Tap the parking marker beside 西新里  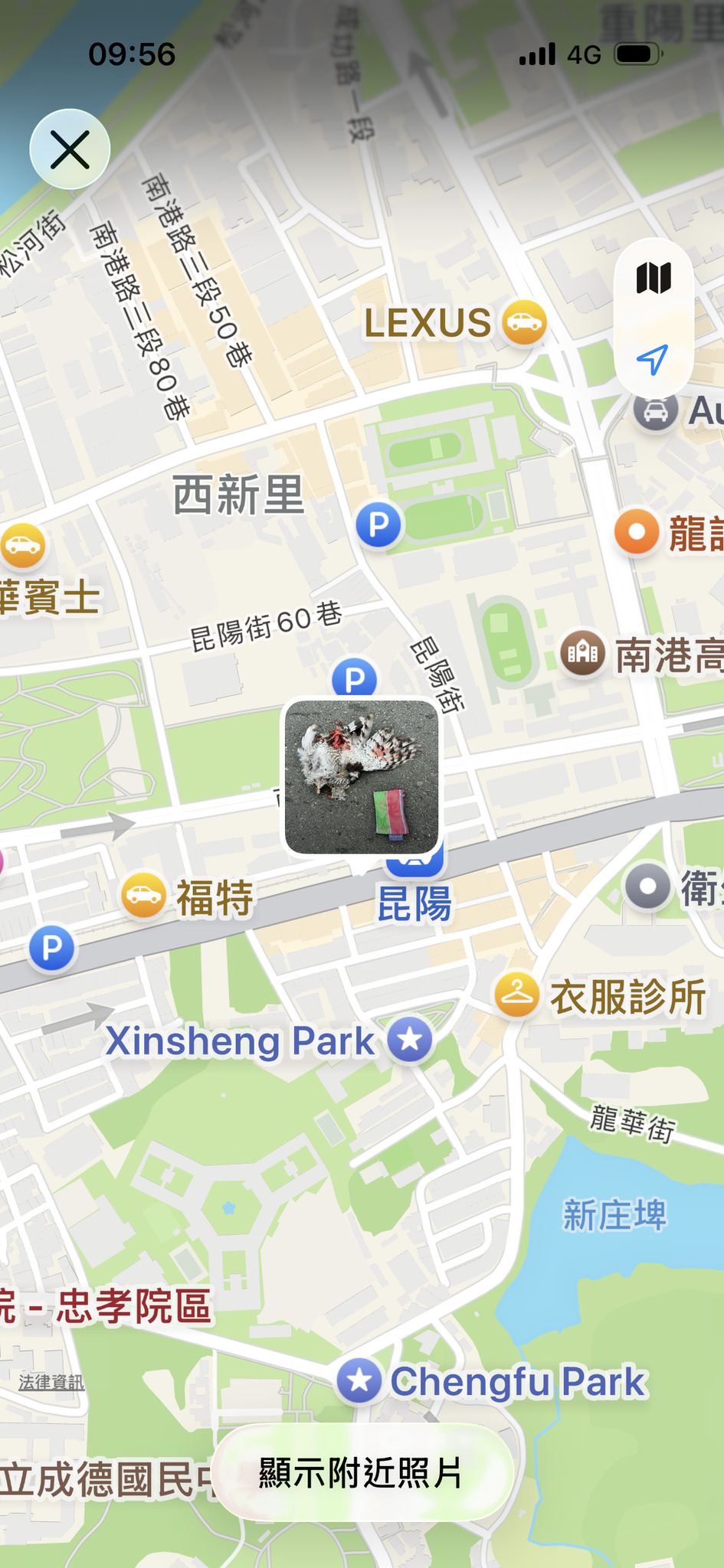(378, 526)
